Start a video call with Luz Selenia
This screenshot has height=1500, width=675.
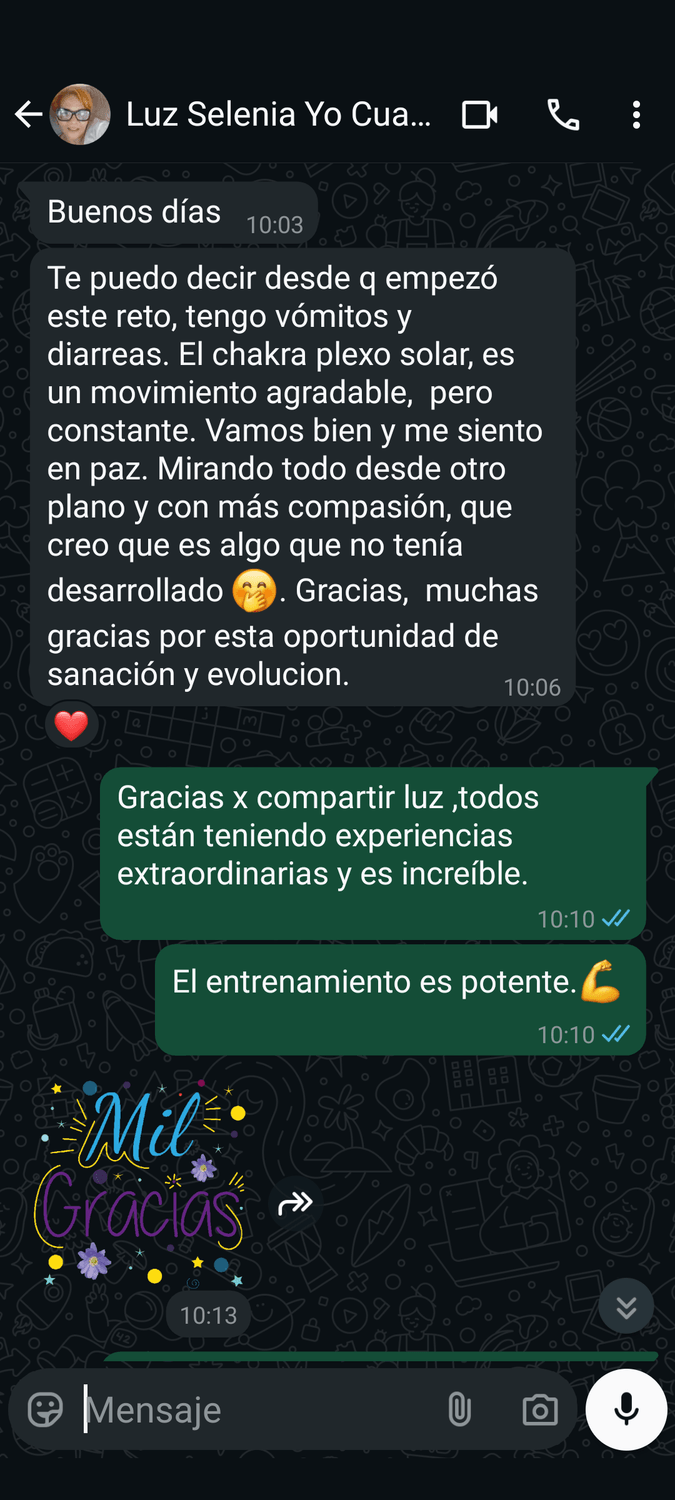pyautogui.click(x=480, y=115)
